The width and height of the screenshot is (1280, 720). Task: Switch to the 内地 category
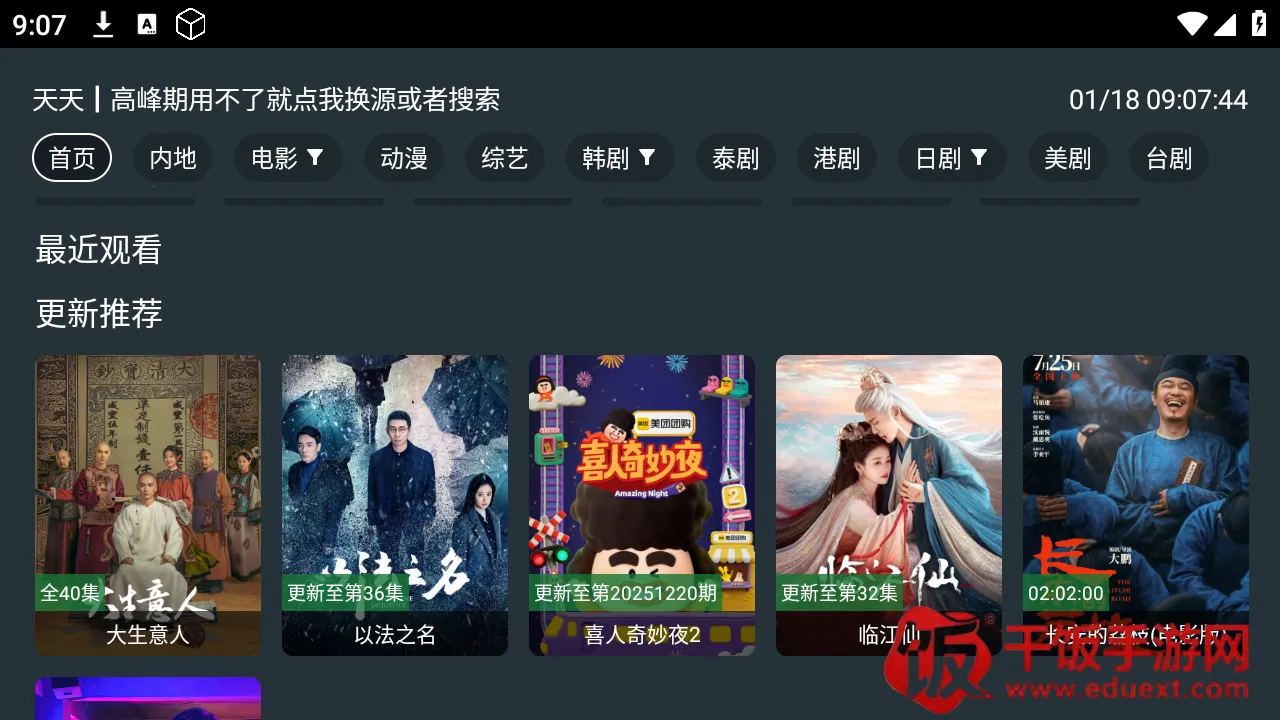click(x=173, y=158)
